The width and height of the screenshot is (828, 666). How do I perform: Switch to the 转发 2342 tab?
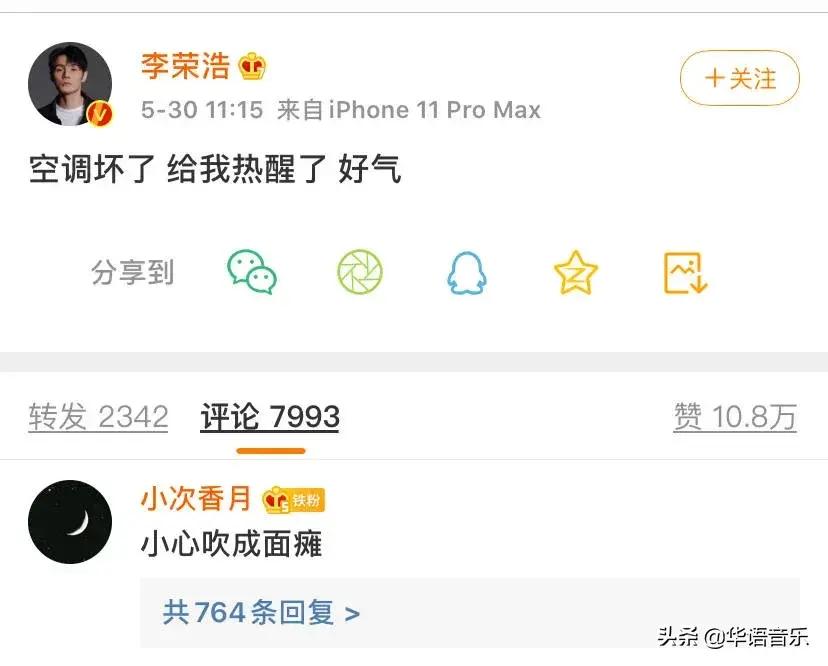click(x=98, y=417)
